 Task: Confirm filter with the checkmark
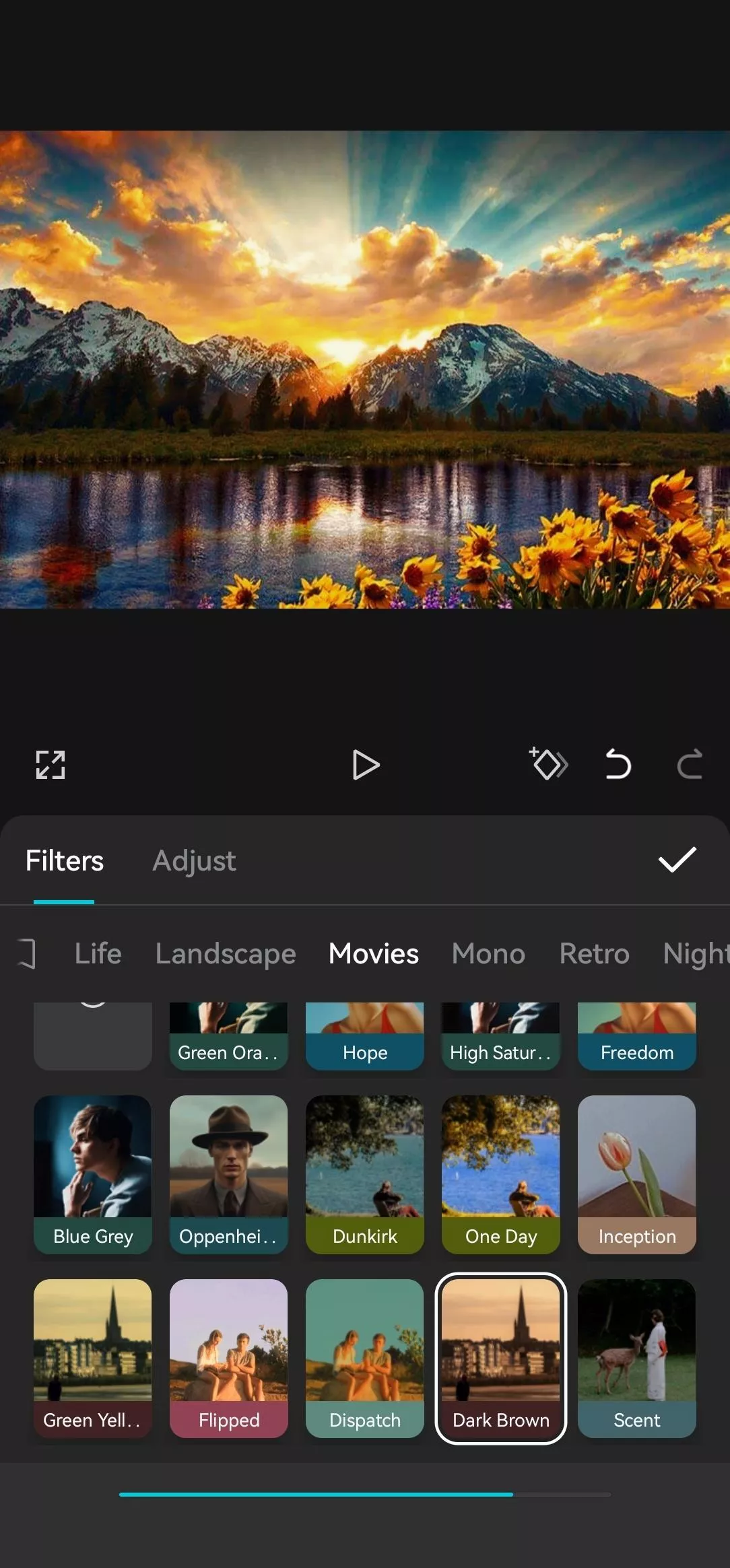click(677, 860)
